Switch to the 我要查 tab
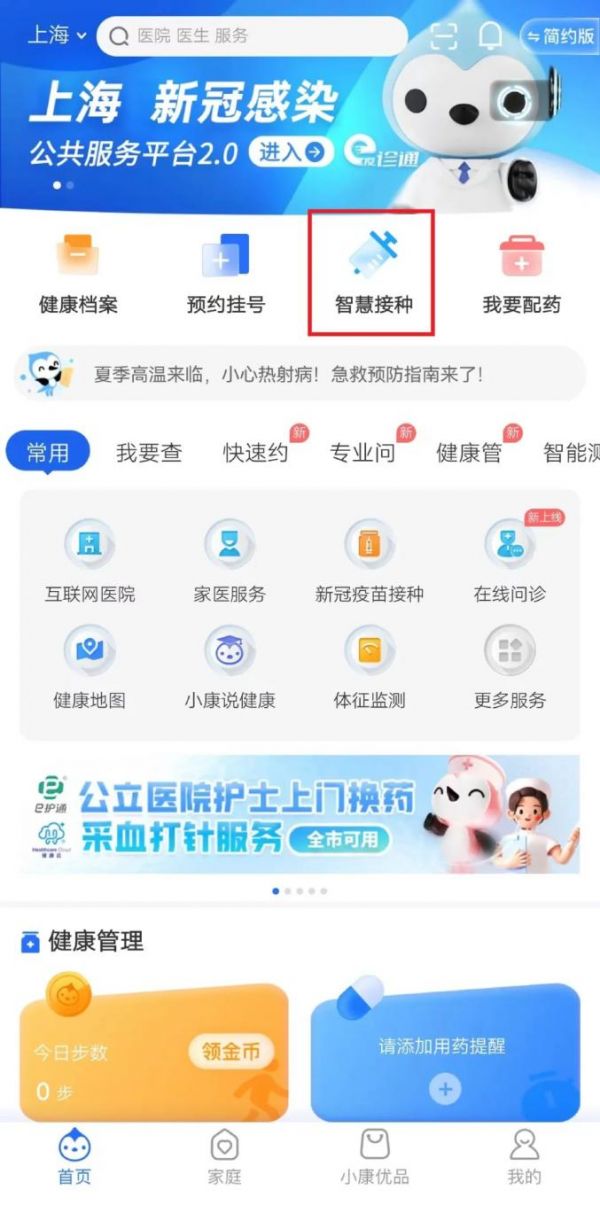This screenshot has width=600, height=1213. point(149,453)
